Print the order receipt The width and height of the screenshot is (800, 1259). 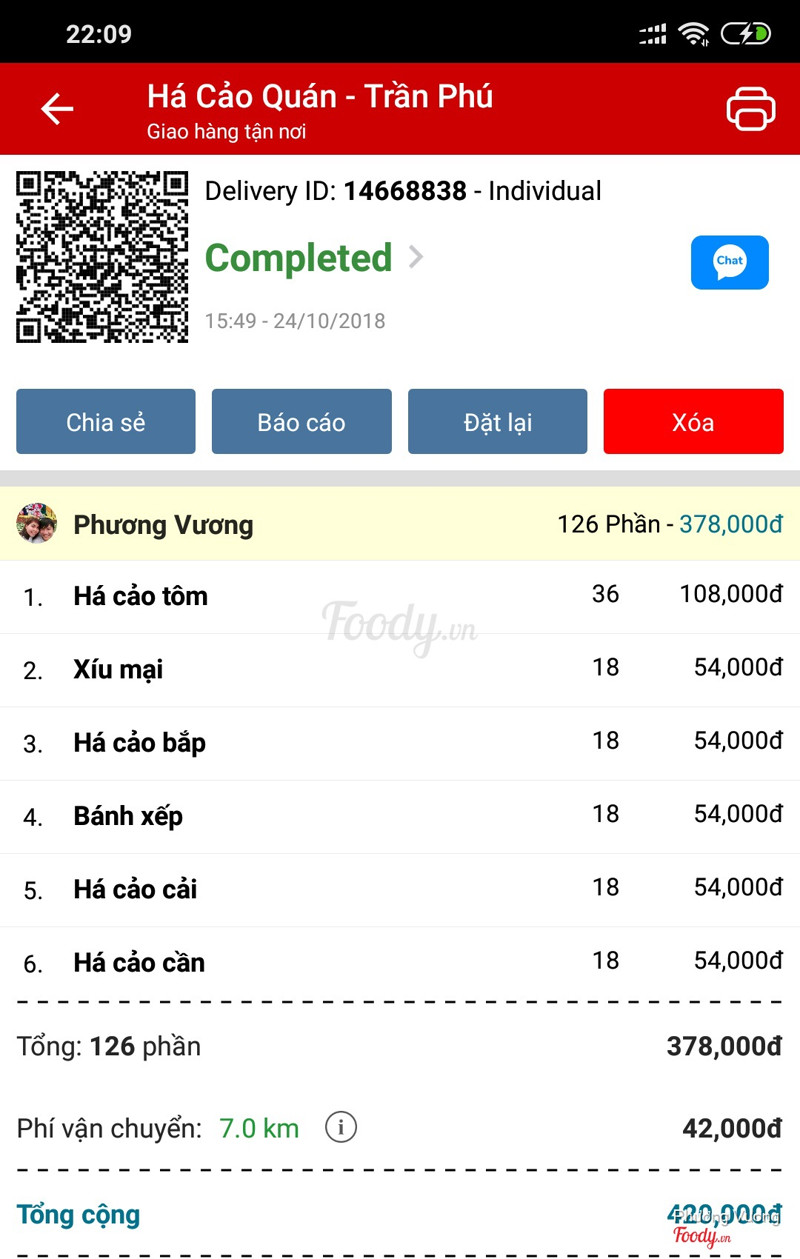point(750,109)
